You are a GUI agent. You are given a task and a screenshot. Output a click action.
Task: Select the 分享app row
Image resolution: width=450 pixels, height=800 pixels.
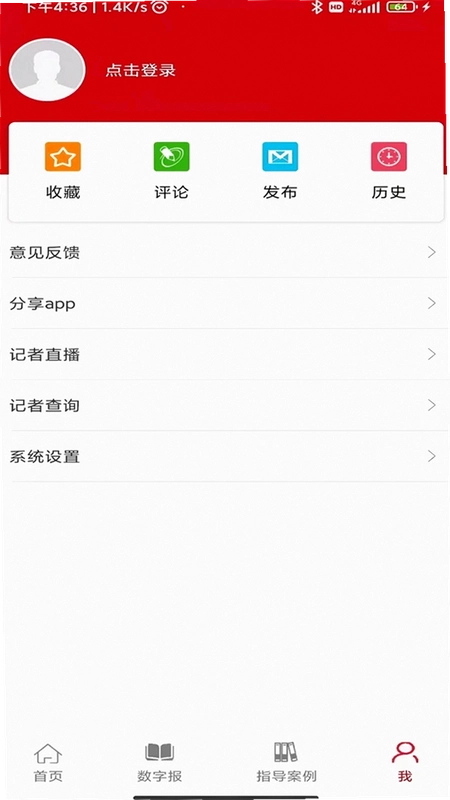click(x=225, y=304)
